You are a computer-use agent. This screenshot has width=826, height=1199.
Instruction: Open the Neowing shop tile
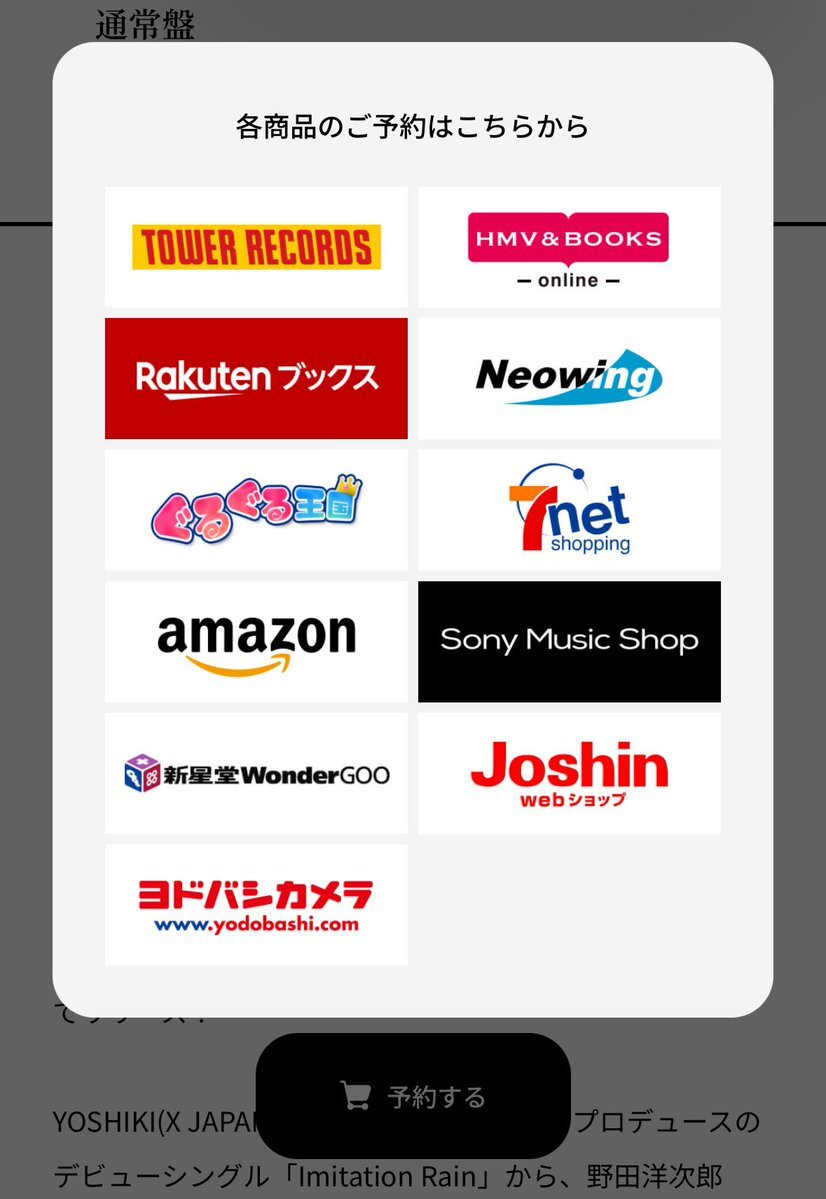click(568, 378)
